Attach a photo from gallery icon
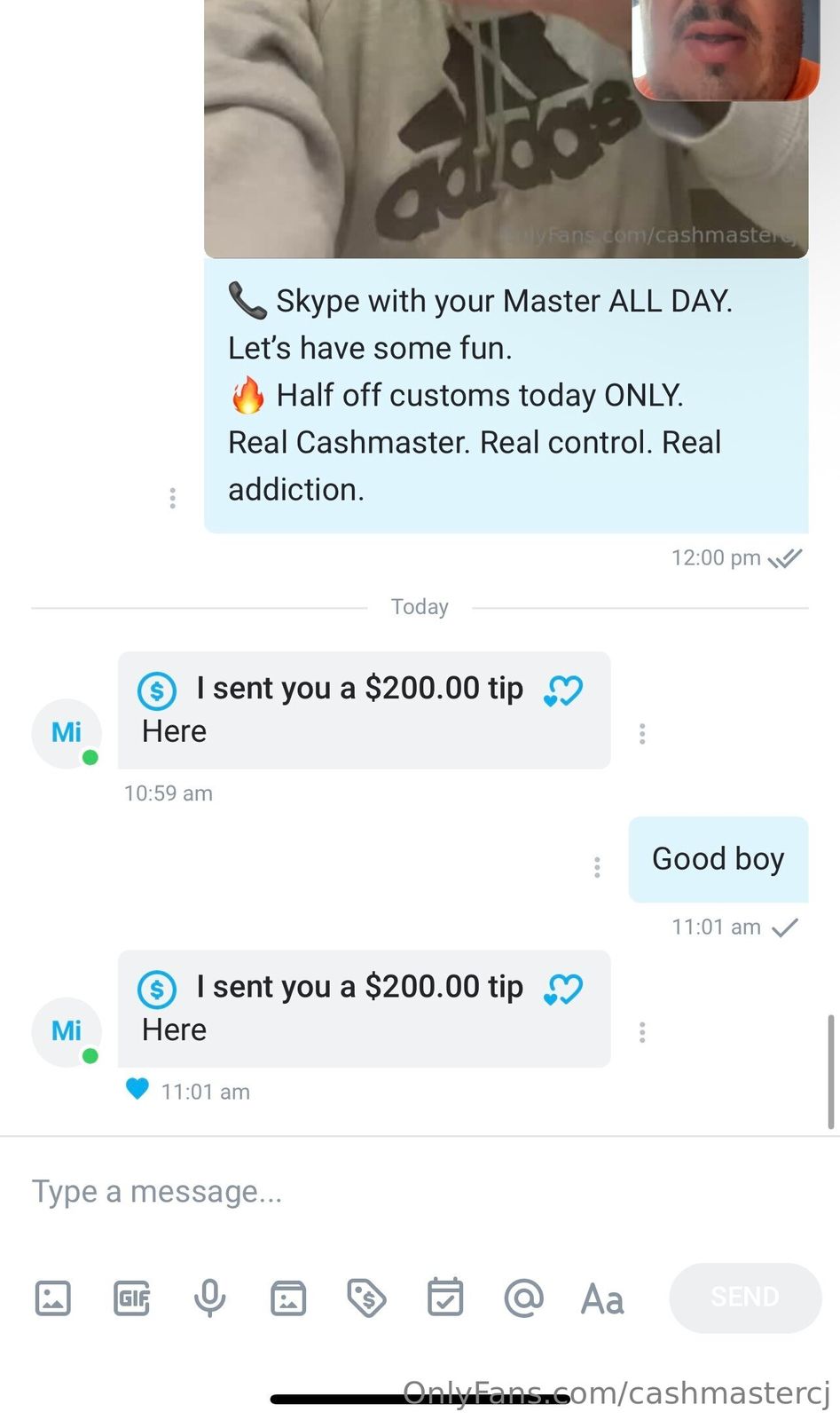Image resolution: width=840 pixels, height=1420 pixels. (53, 1298)
